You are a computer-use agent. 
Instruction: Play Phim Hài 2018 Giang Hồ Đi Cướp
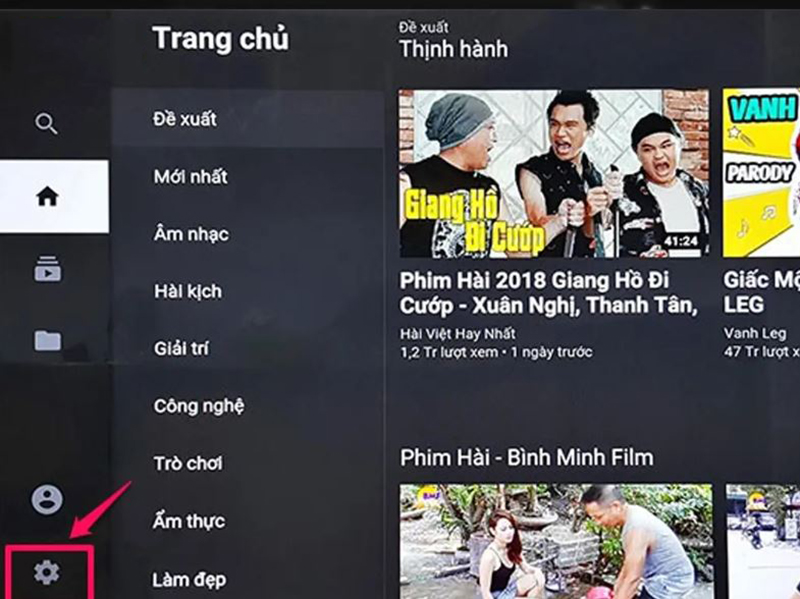(x=553, y=173)
